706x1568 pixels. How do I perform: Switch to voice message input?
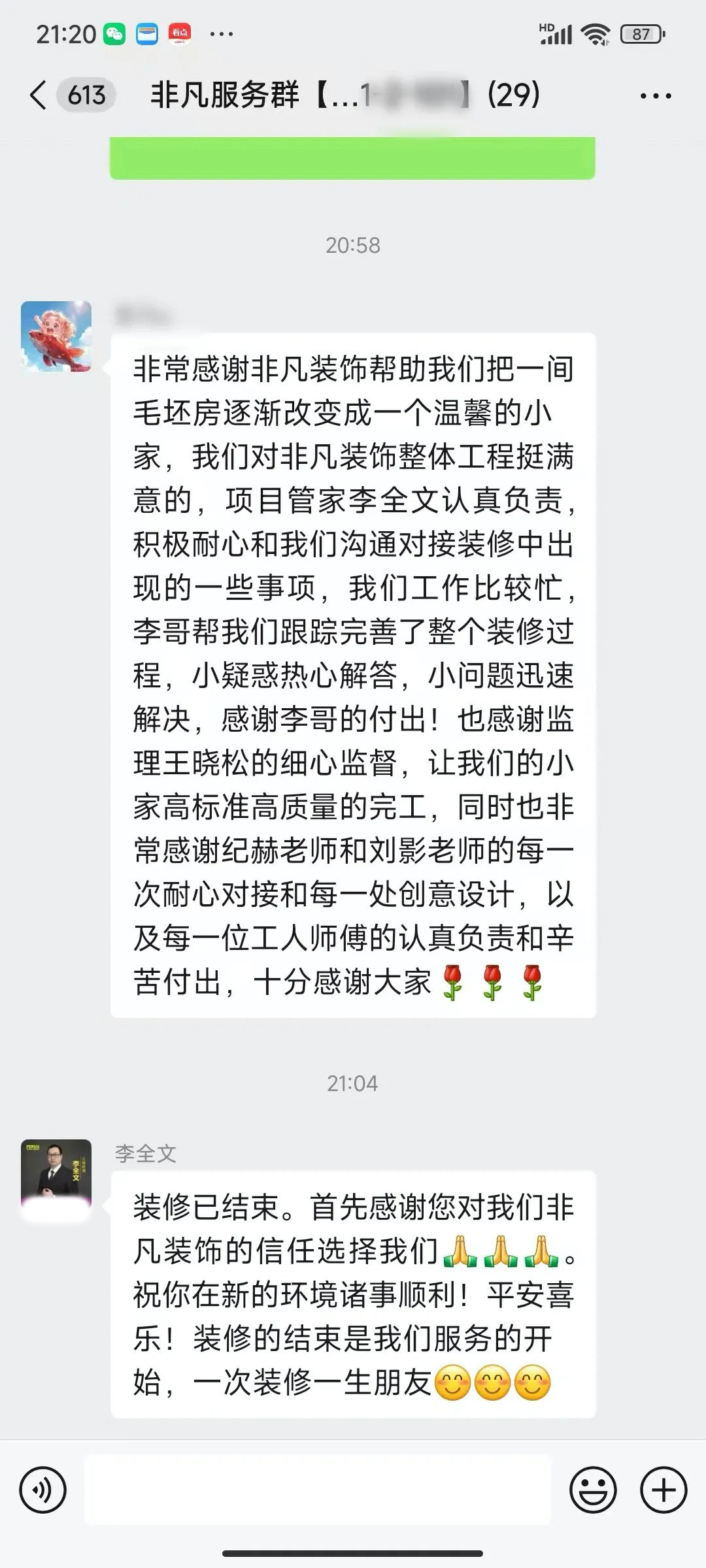click(x=43, y=1490)
